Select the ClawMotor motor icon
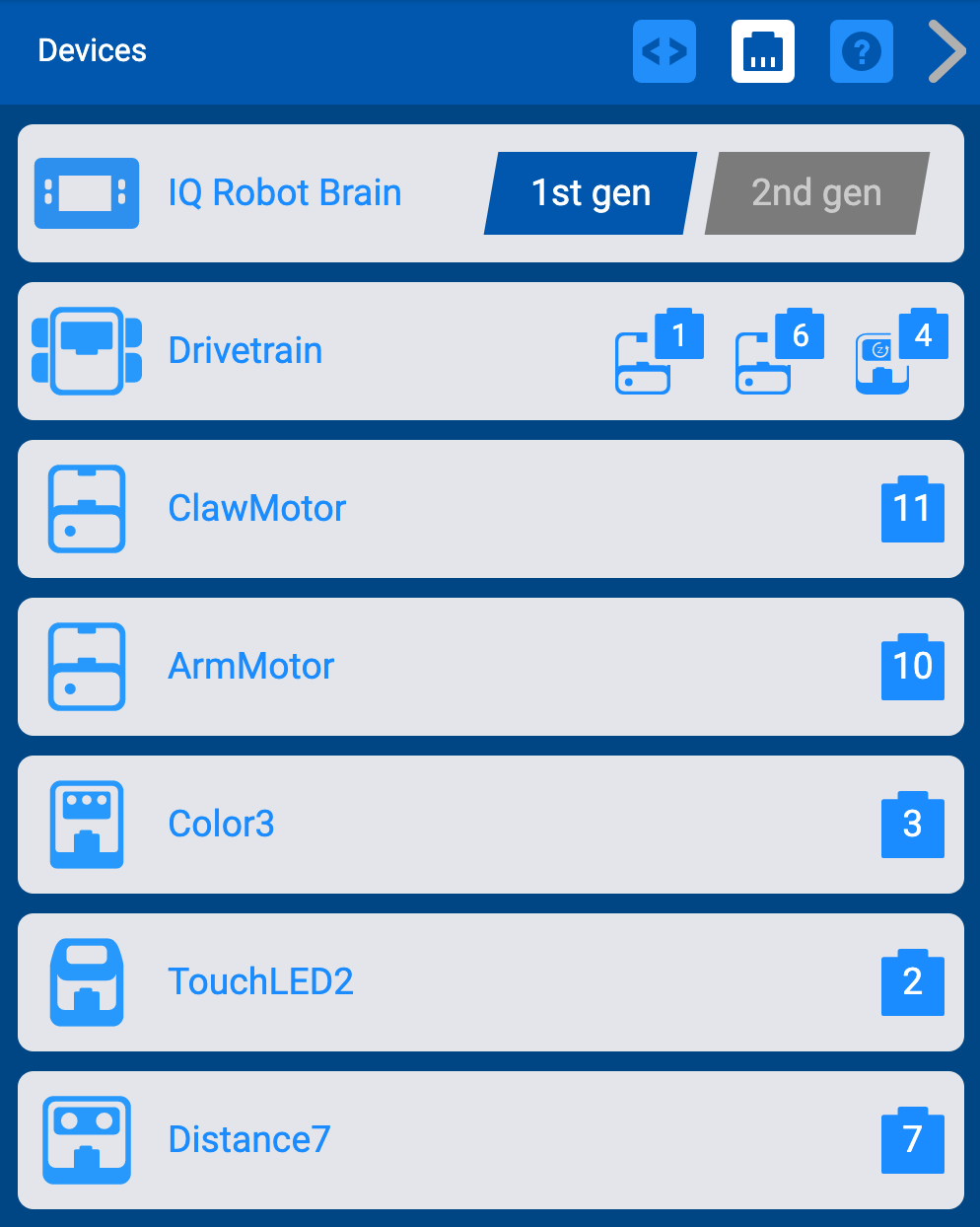980x1227 pixels. (87, 509)
